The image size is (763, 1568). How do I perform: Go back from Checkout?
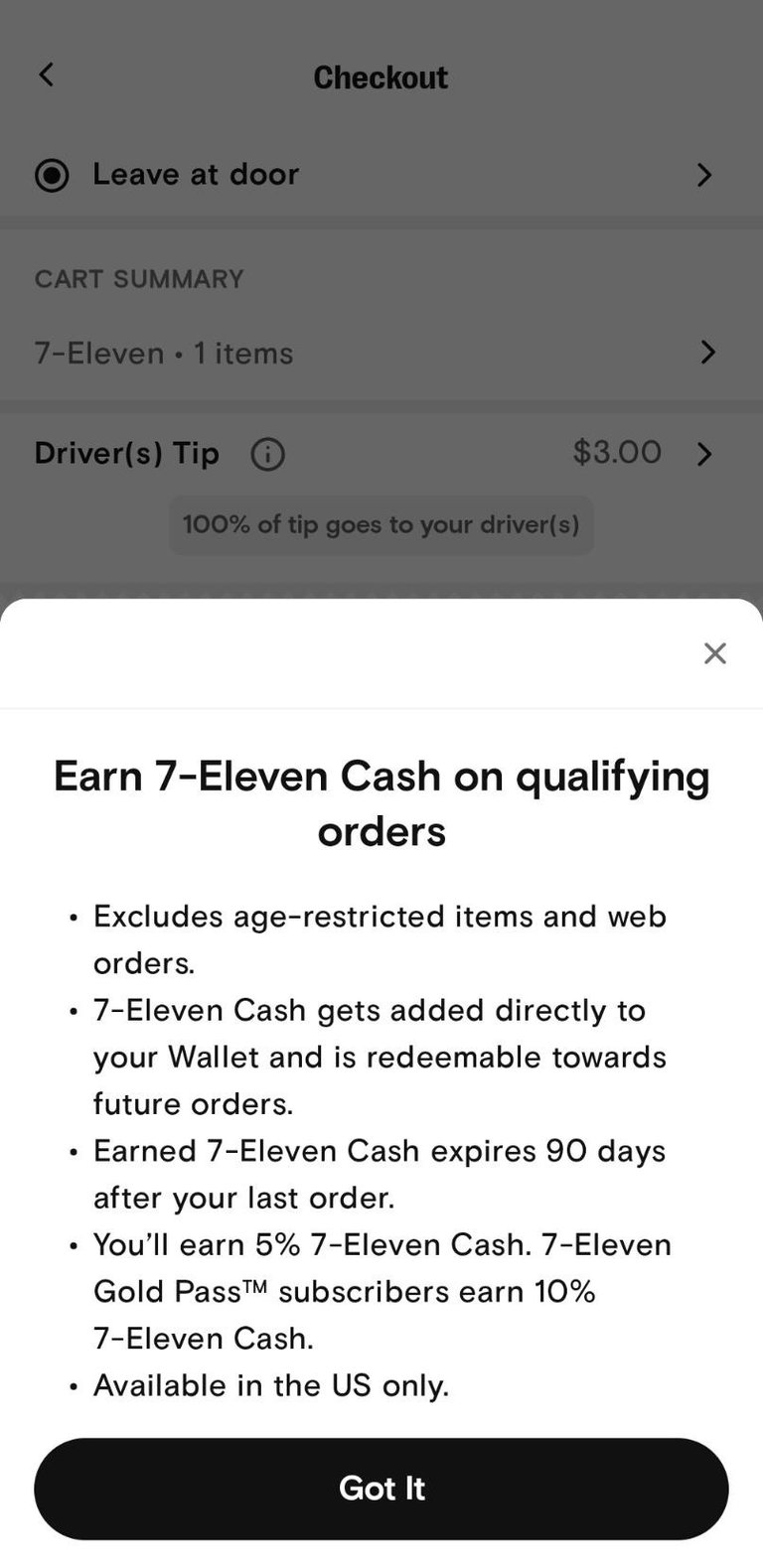[x=46, y=75]
